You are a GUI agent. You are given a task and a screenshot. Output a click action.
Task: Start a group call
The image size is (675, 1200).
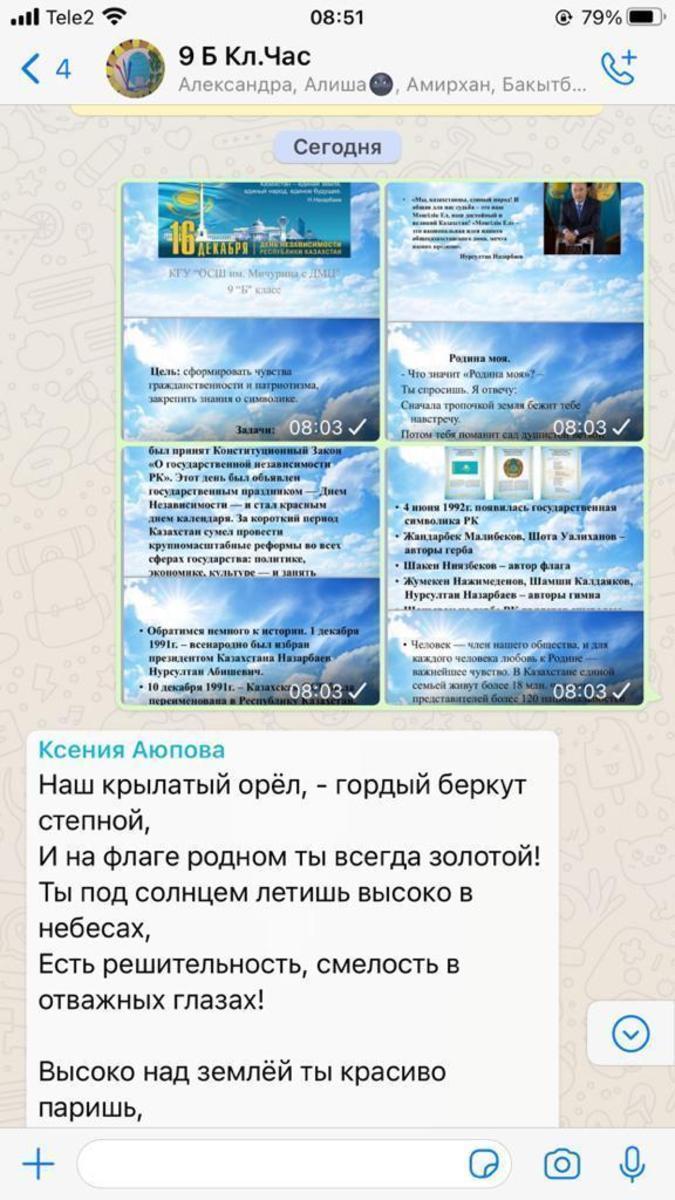pyautogui.click(x=618, y=68)
